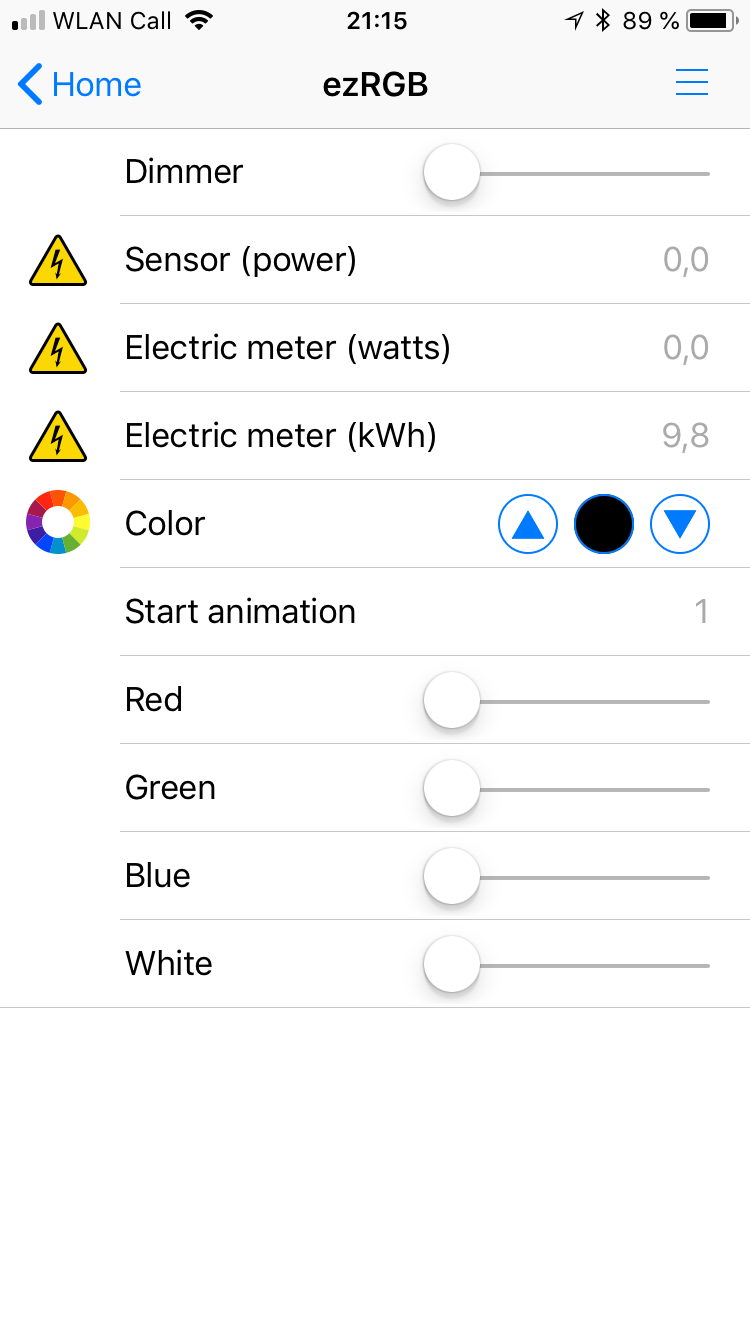Tap the Color up arrow
Image resolution: width=750 pixels, height=1334 pixels.
[x=528, y=524]
